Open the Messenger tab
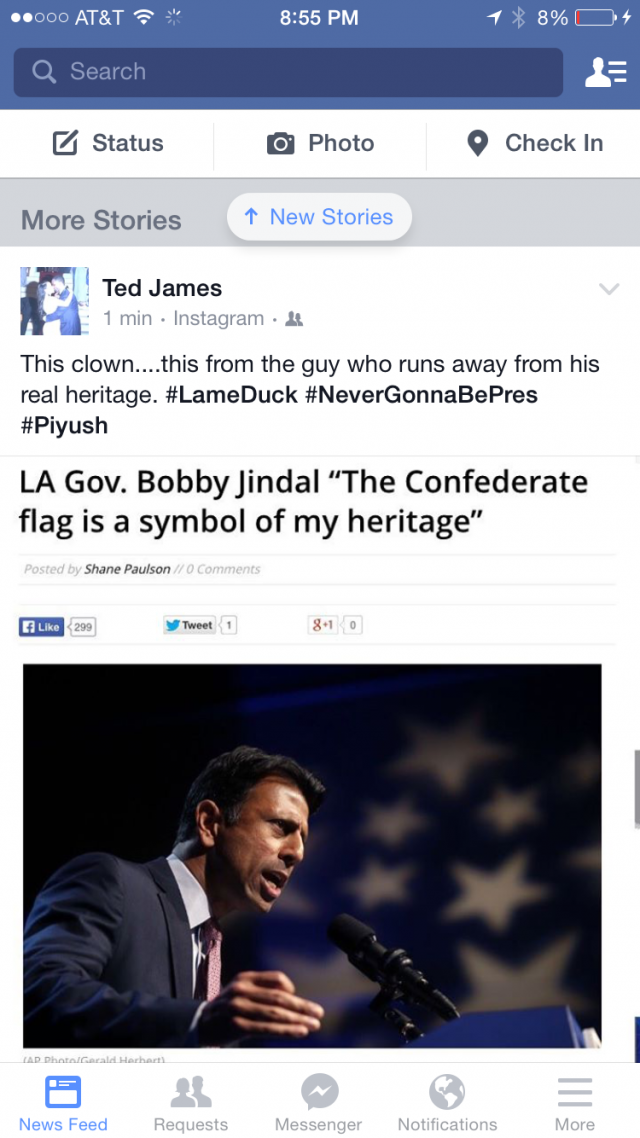 coord(319,1103)
